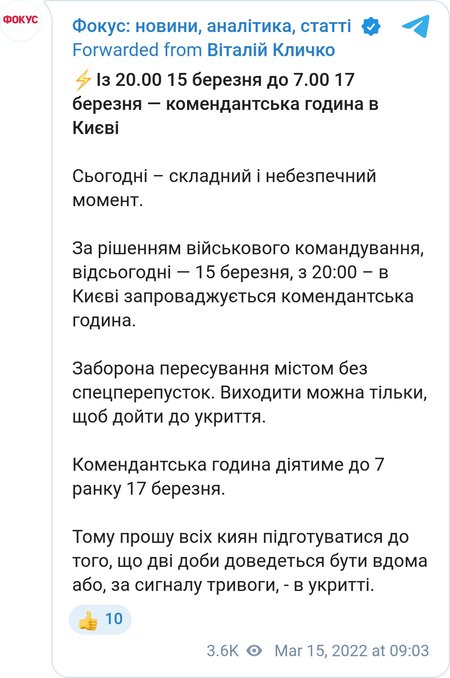Tap the Telegram paper plane icon

click(415, 26)
